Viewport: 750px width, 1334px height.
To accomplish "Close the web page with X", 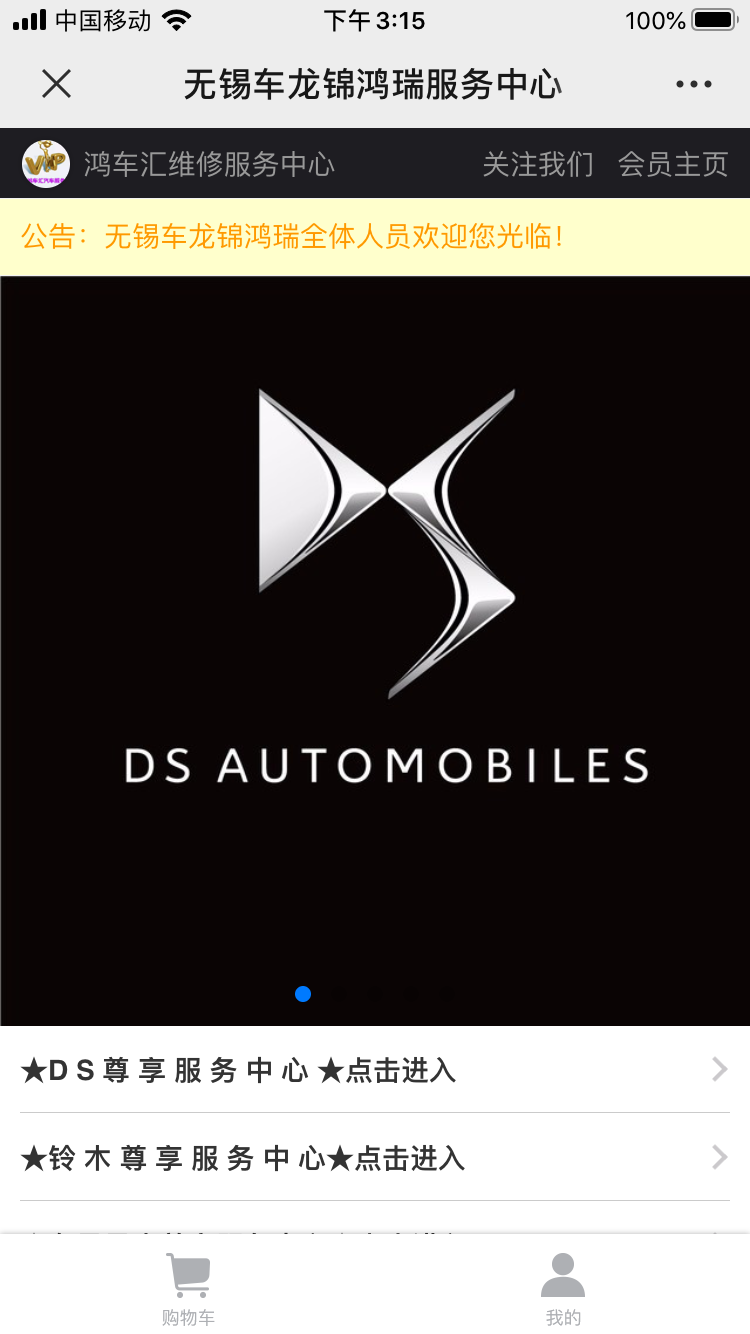I will coord(57,84).
